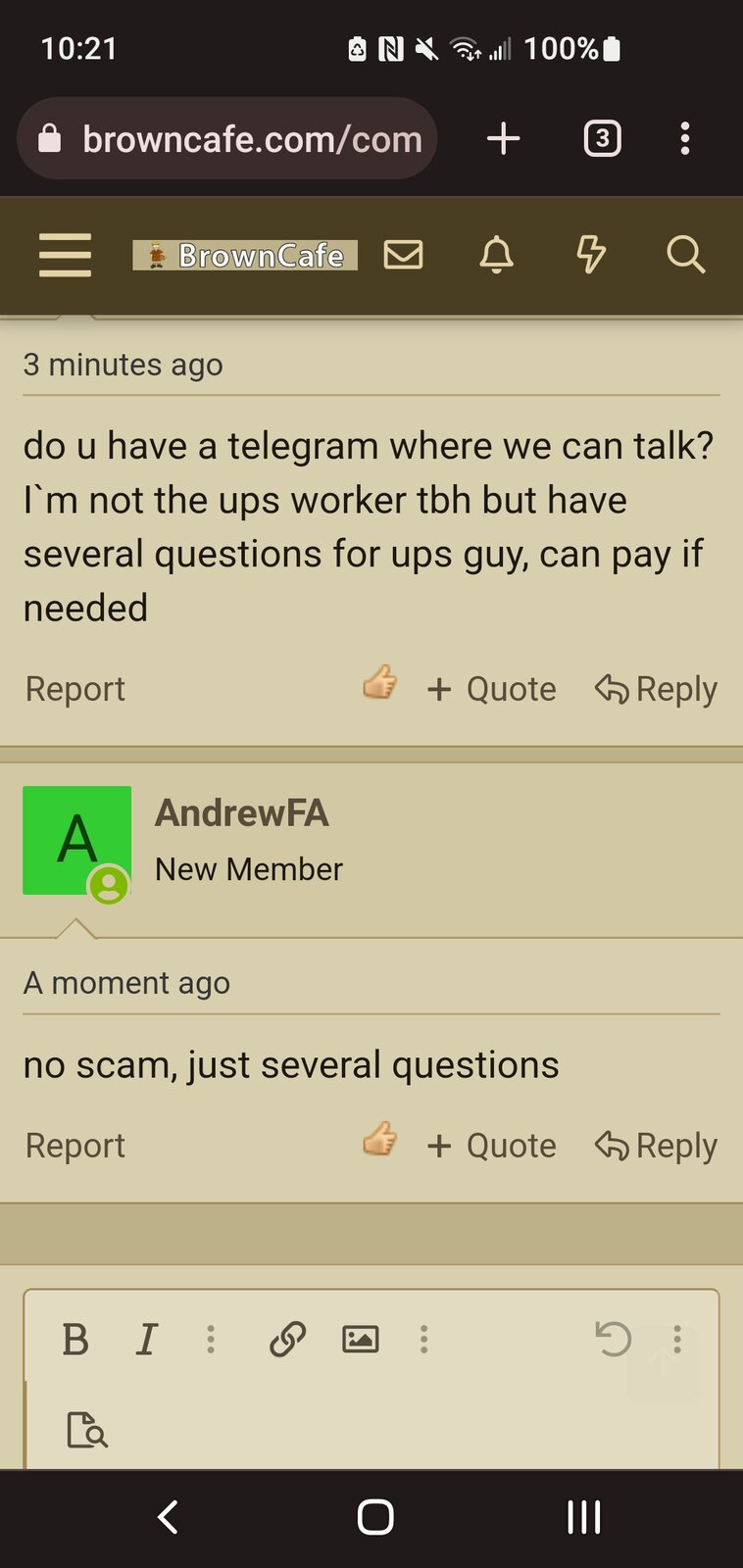Insert an image in the editor
This screenshot has height=1568, width=743.
(x=361, y=1339)
